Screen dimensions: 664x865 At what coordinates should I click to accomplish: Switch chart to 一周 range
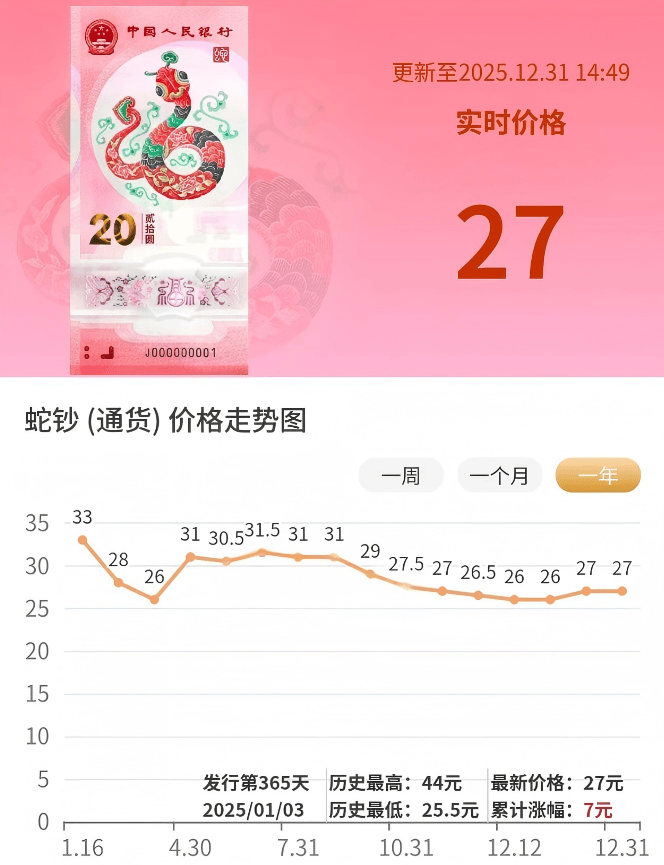400,476
